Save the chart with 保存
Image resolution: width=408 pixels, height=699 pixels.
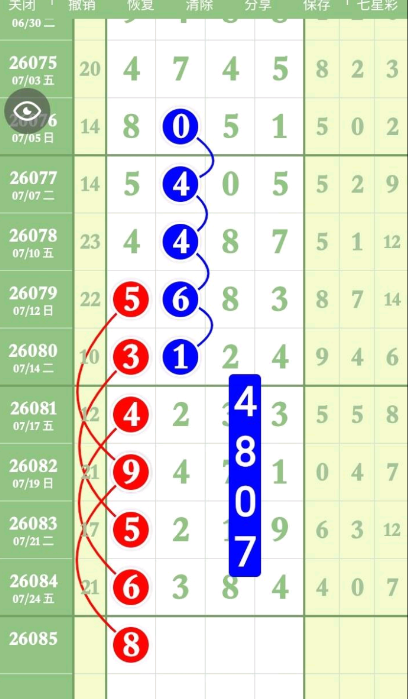coord(317,5)
